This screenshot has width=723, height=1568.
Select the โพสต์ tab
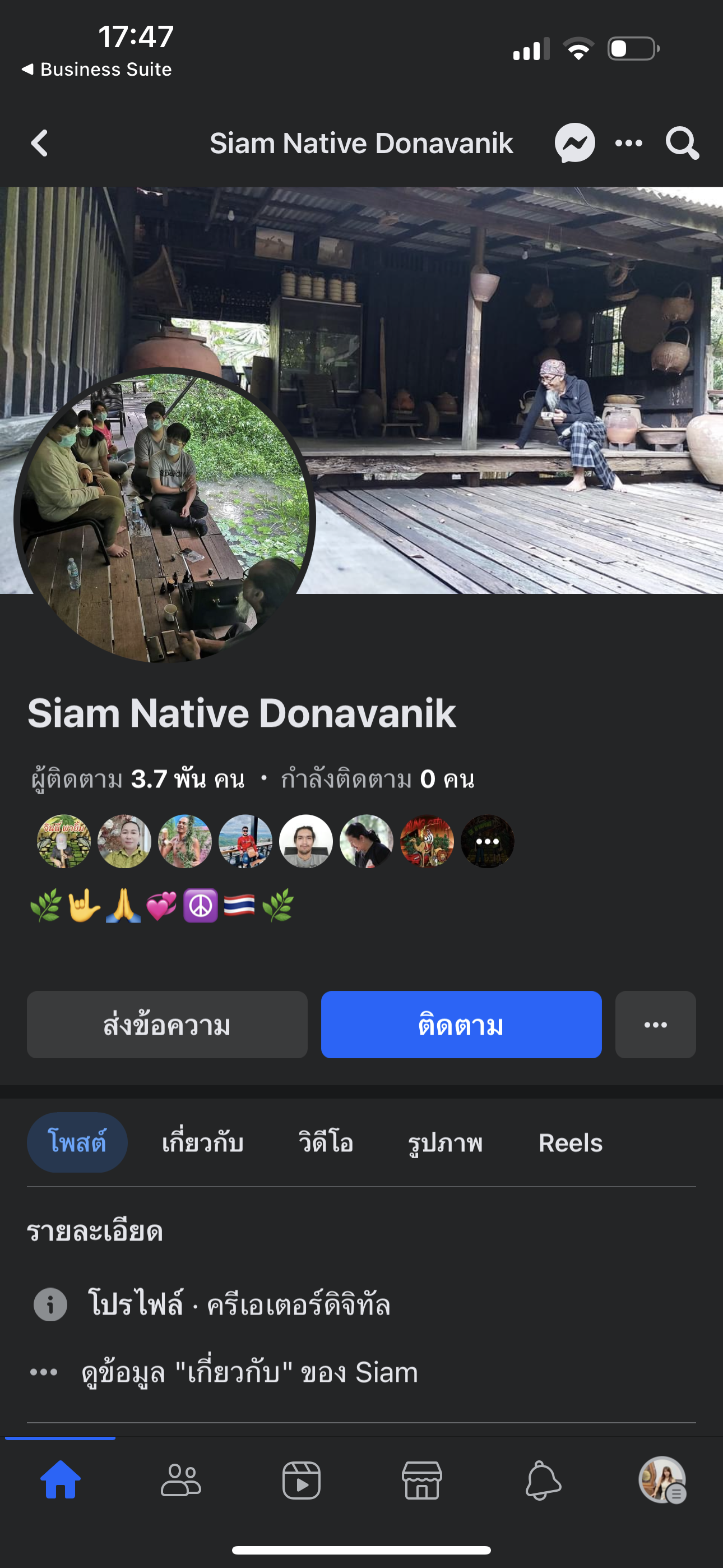pyautogui.click(x=77, y=1142)
